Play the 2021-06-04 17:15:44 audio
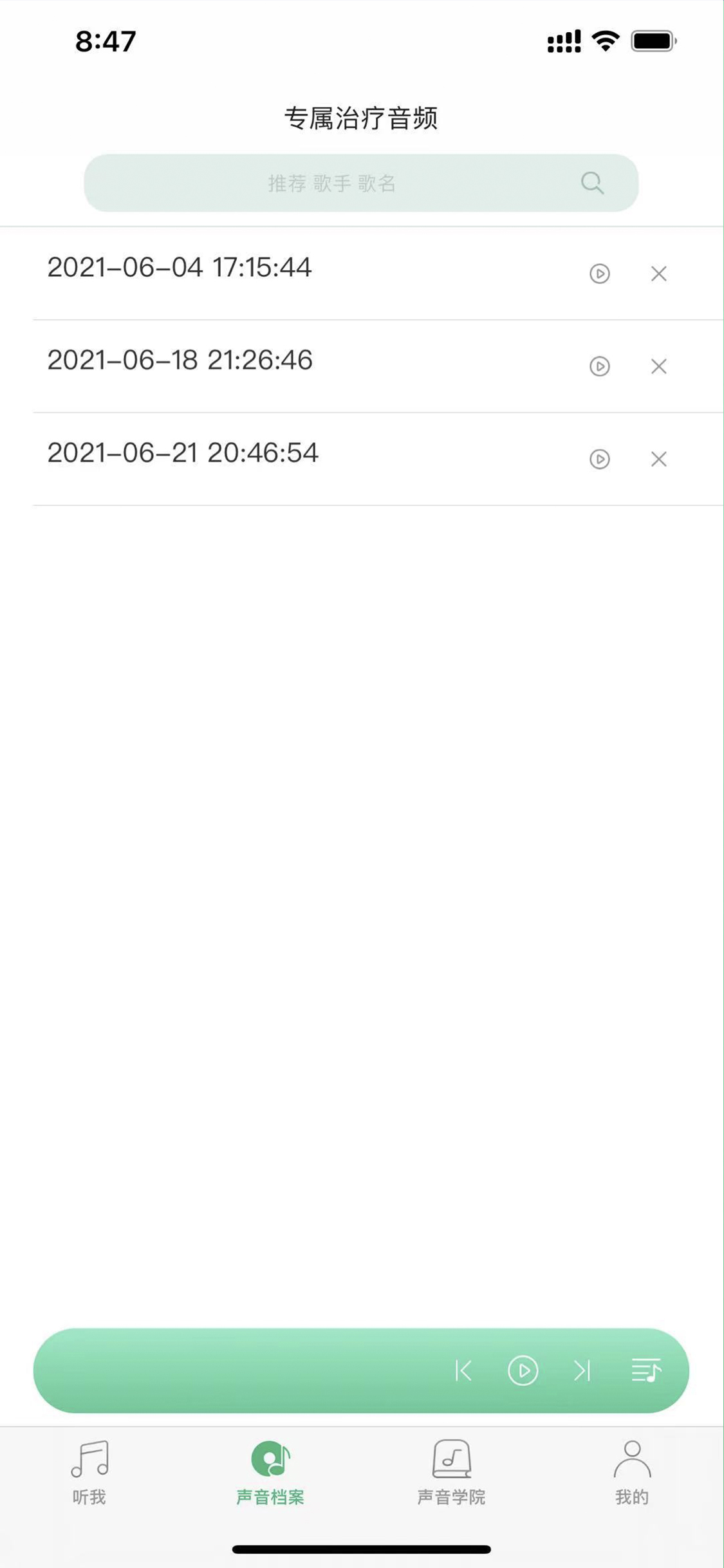 point(600,274)
